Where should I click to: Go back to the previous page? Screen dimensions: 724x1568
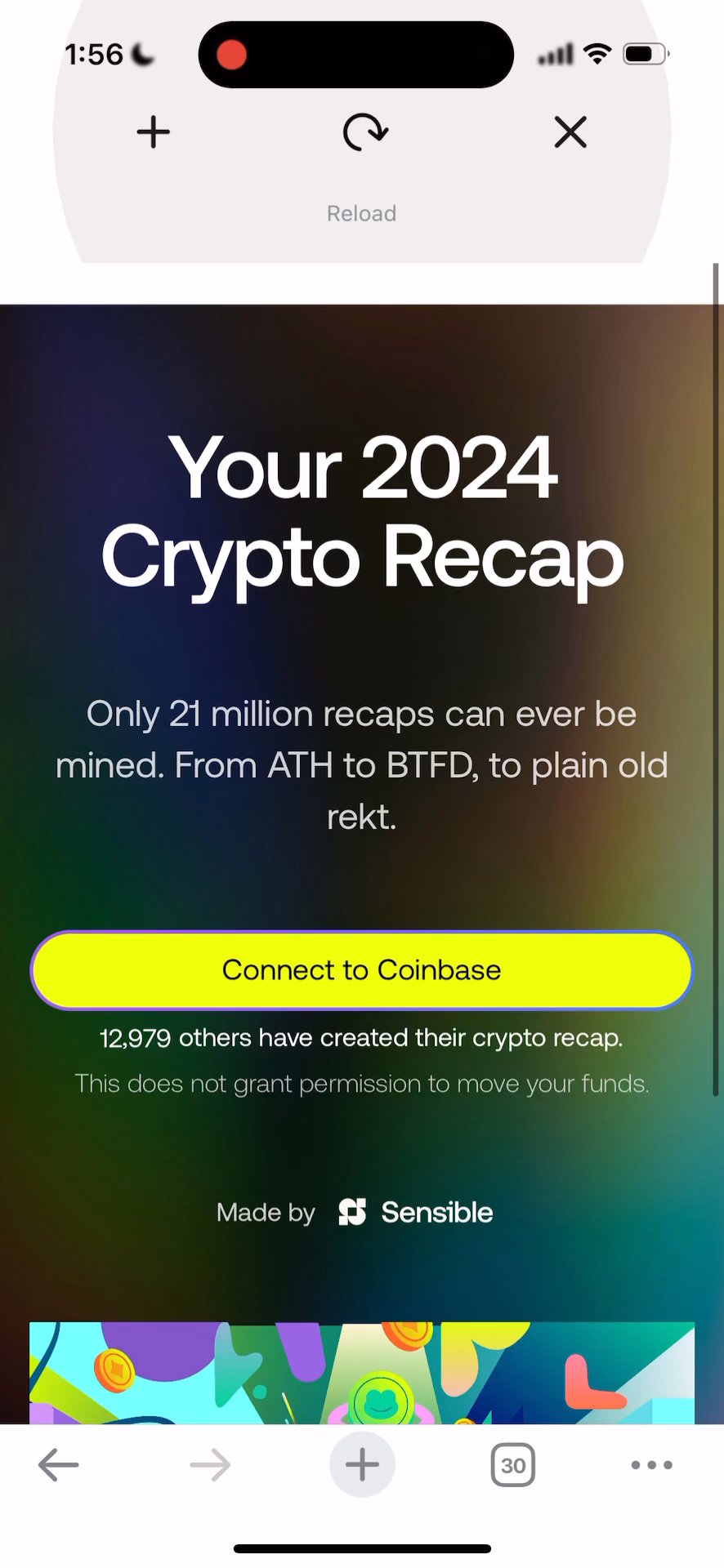(x=59, y=1465)
